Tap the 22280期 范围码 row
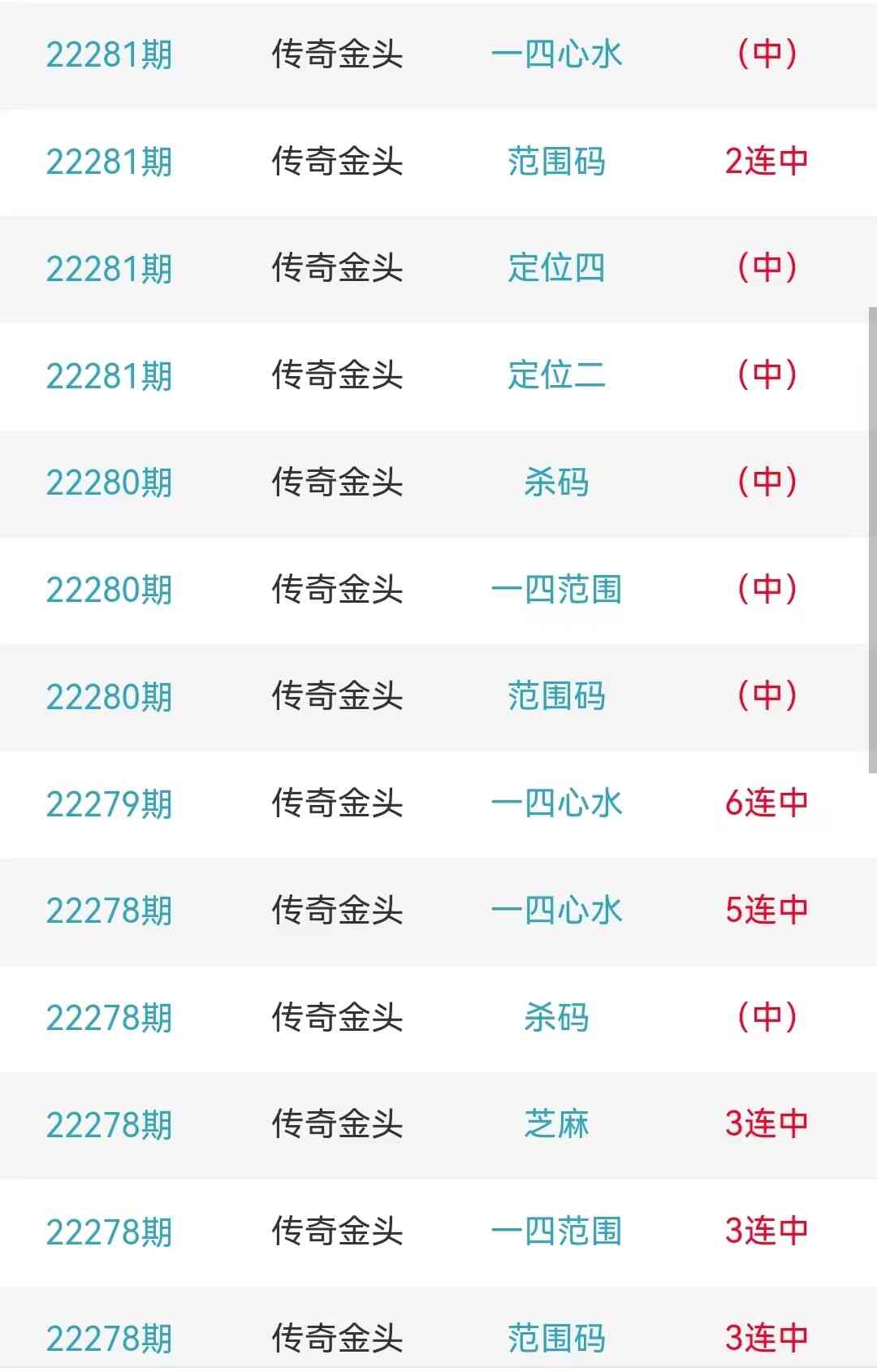This screenshot has width=877, height=1372. 556,697
